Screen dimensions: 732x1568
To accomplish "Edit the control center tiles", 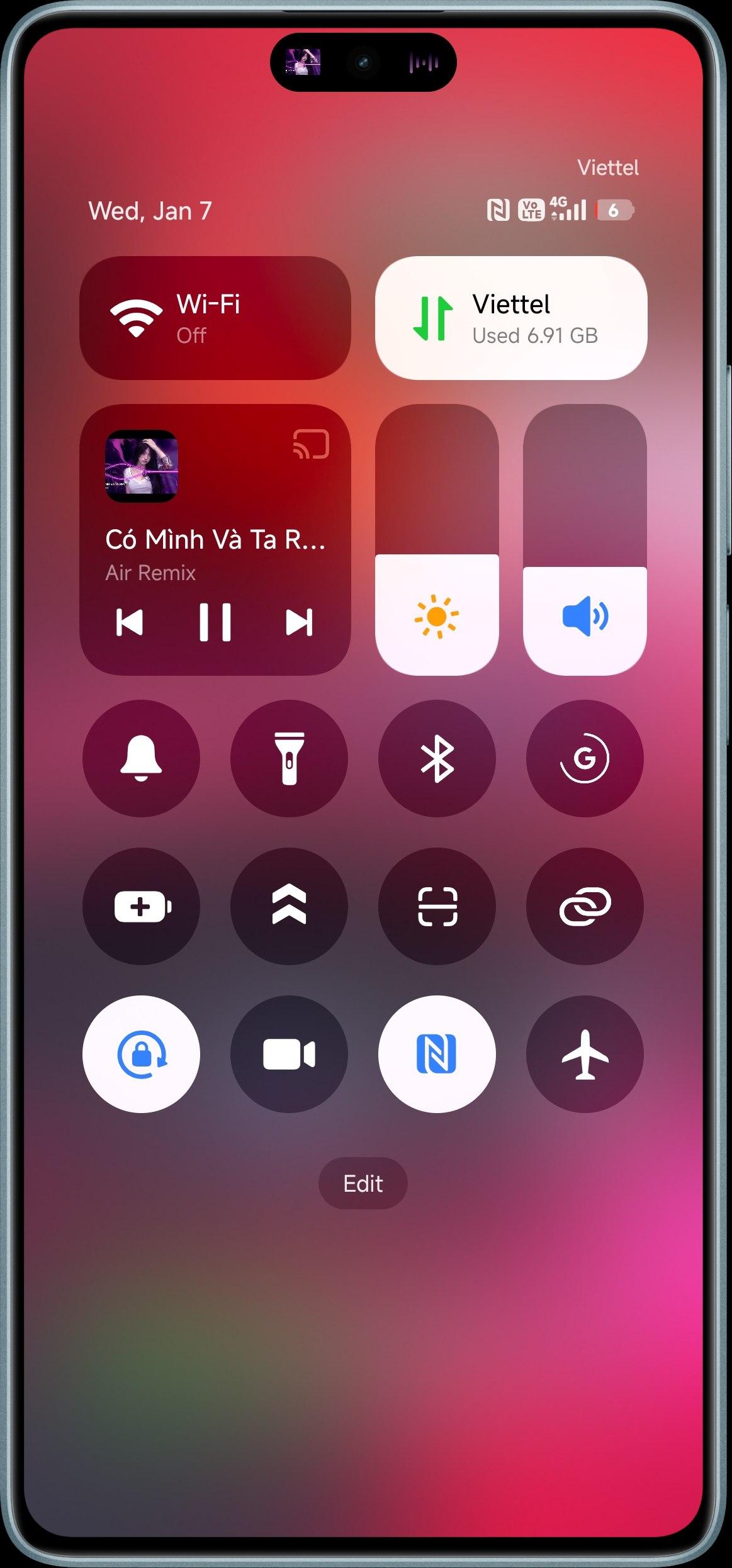I will click(x=363, y=1184).
